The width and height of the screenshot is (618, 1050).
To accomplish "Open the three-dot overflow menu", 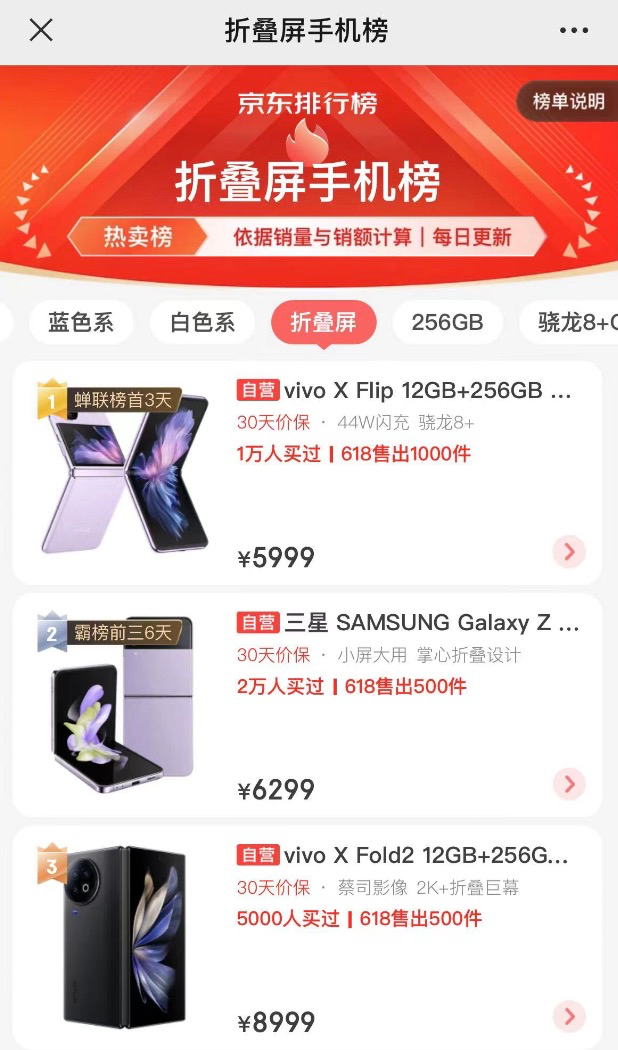I will click(574, 30).
